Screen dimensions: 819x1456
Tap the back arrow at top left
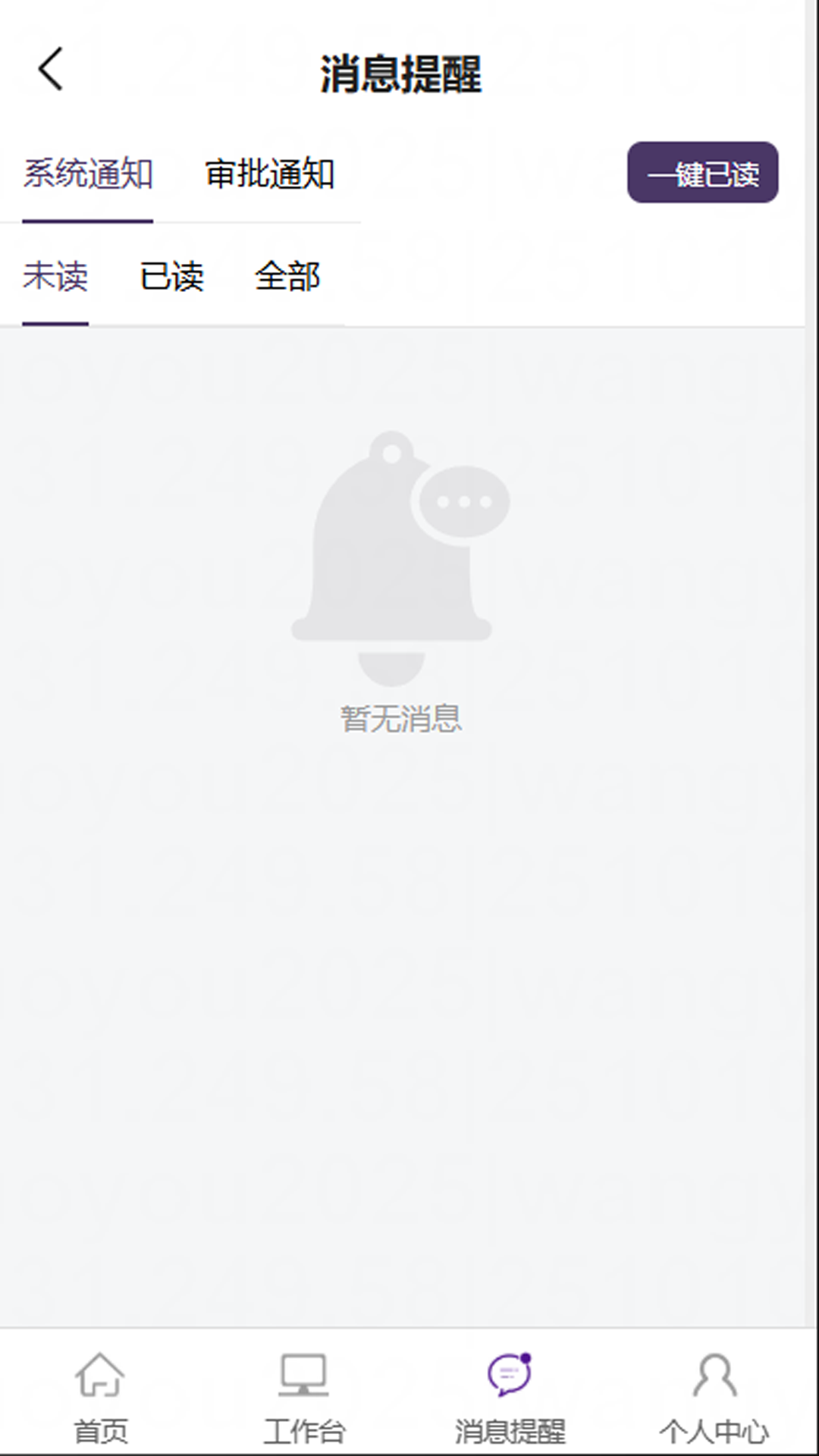pos(49,70)
